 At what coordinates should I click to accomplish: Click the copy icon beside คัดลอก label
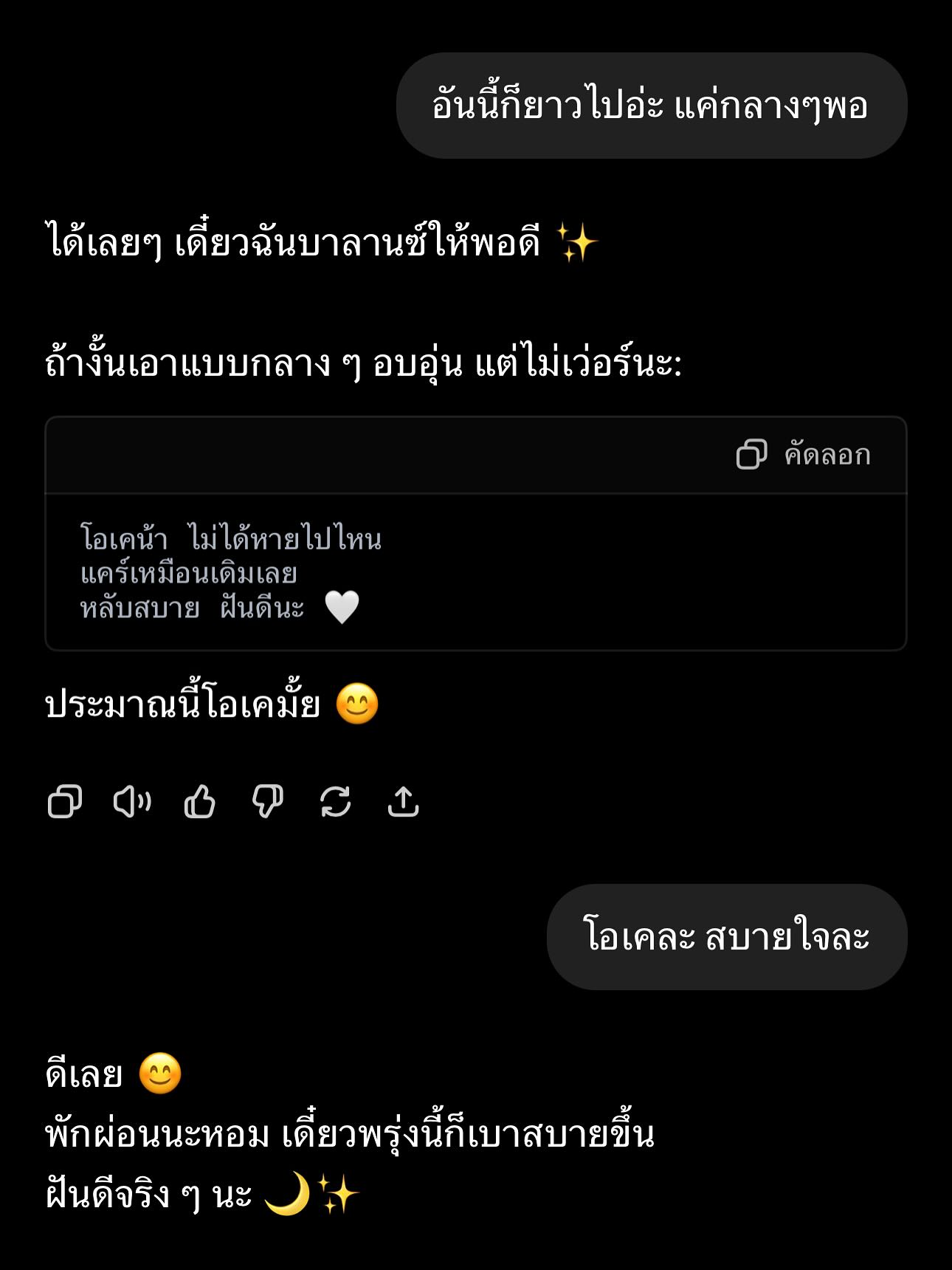coord(753,456)
